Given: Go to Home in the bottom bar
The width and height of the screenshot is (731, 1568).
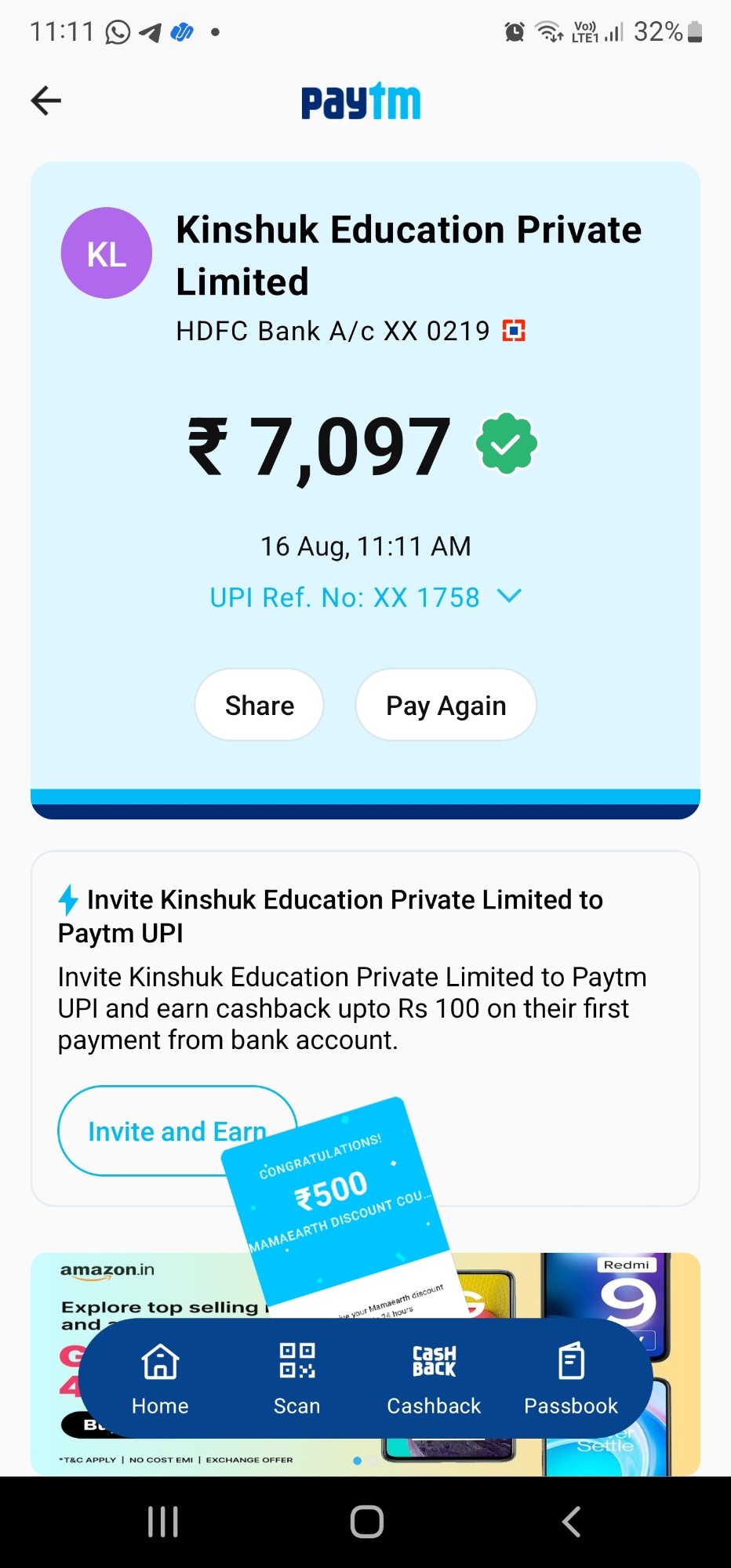Looking at the screenshot, I should (160, 1378).
